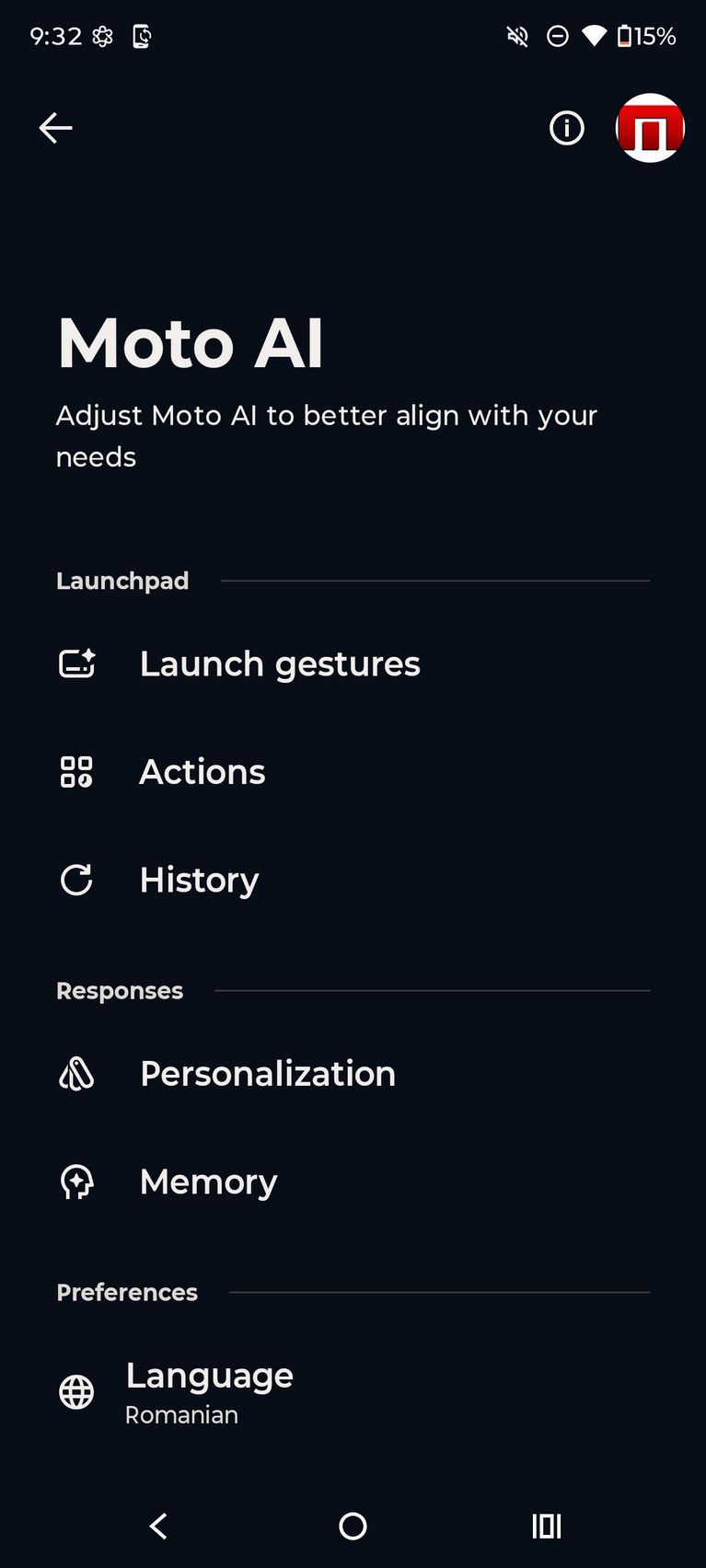
Task: Go back using the top arrow
Action: point(55,128)
